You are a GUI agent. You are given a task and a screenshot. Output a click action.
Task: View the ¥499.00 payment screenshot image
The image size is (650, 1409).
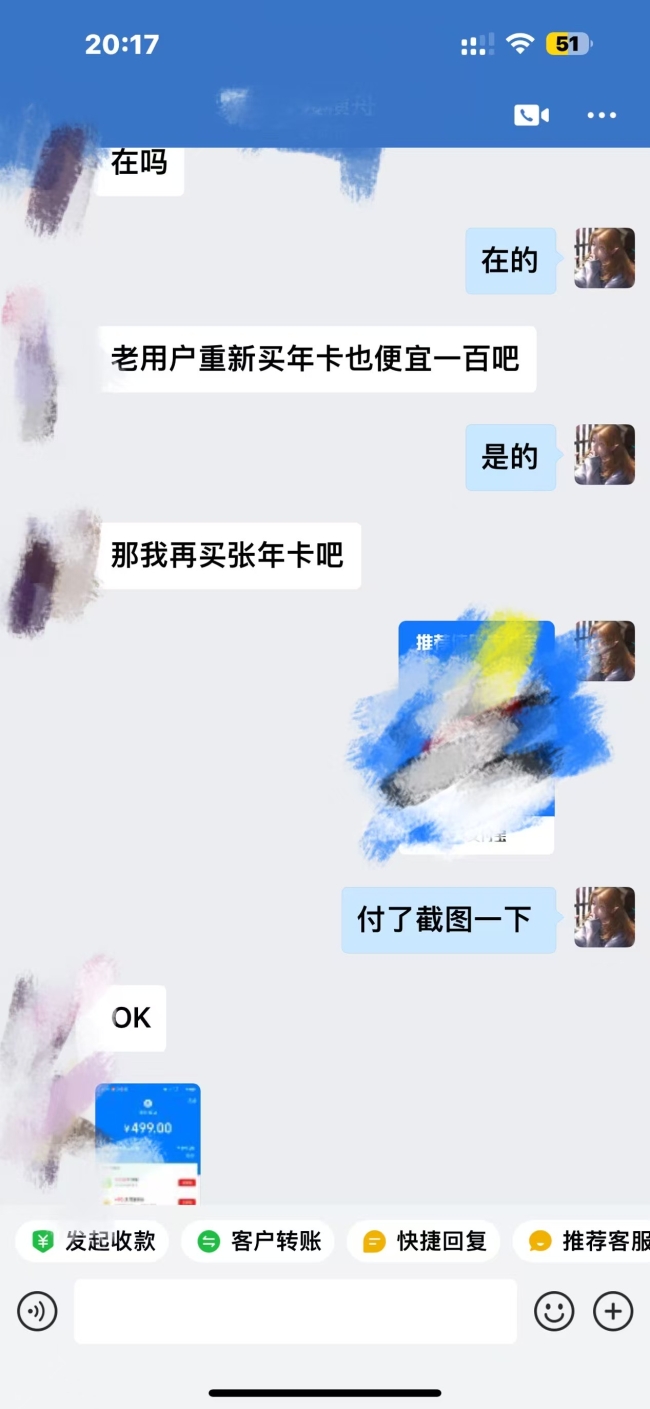tap(148, 1143)
